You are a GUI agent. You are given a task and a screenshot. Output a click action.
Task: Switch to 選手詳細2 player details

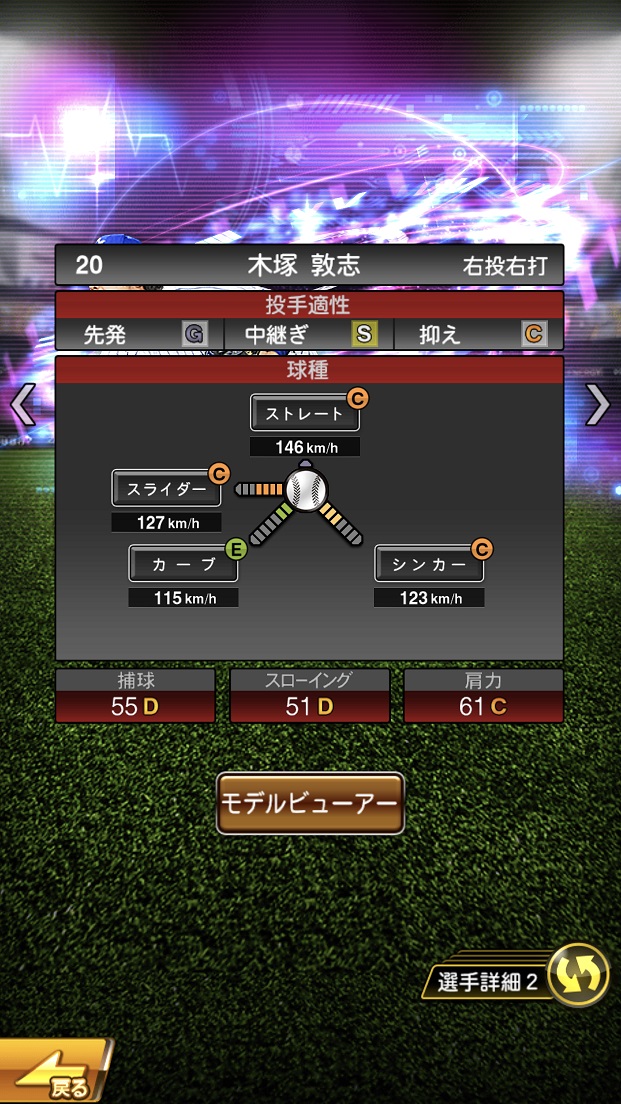click(521, 978)
